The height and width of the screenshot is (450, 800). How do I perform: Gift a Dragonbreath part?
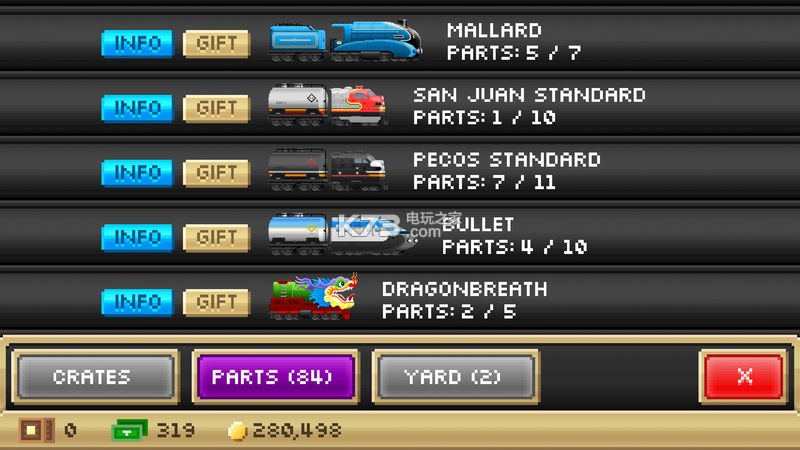(216, 301)
